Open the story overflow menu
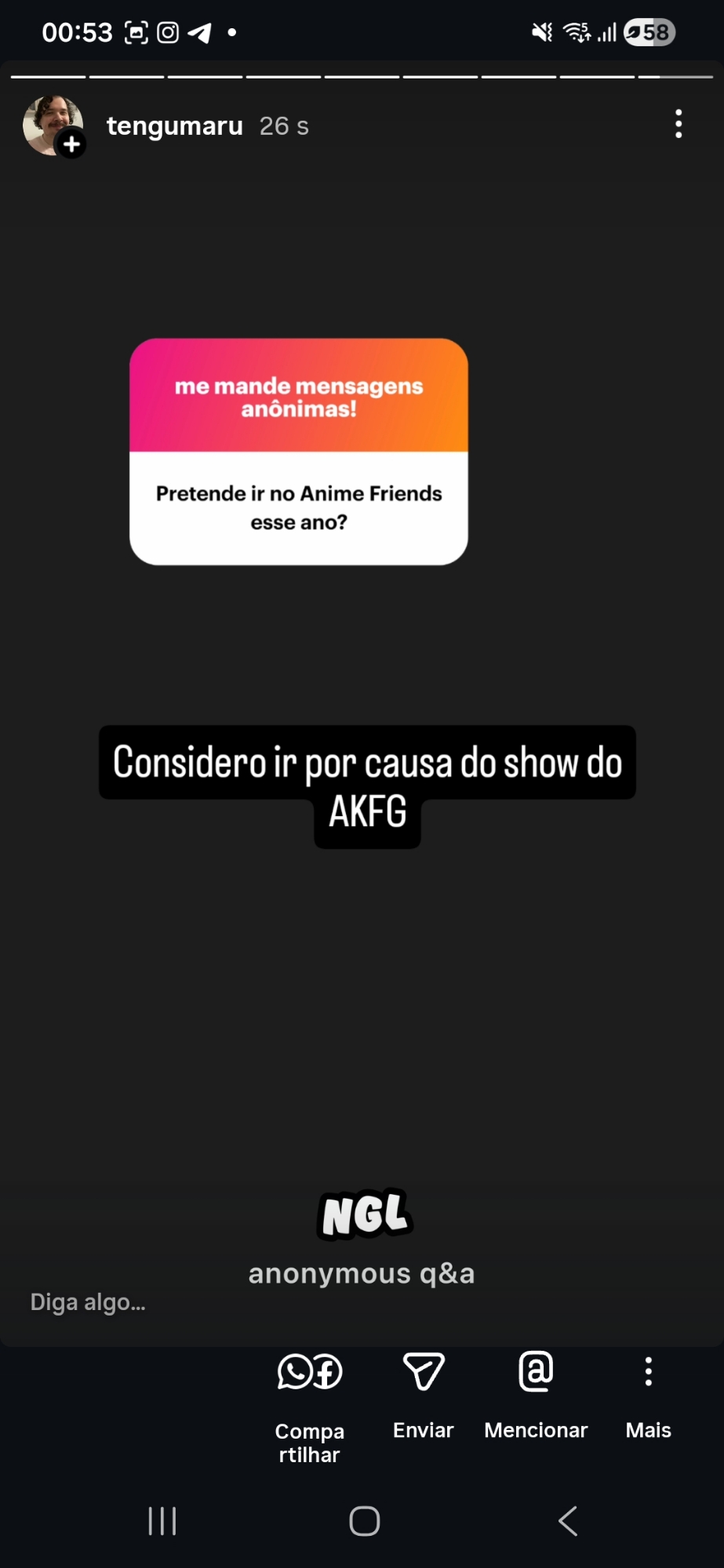724x1568 pixels. pos(679,125)
